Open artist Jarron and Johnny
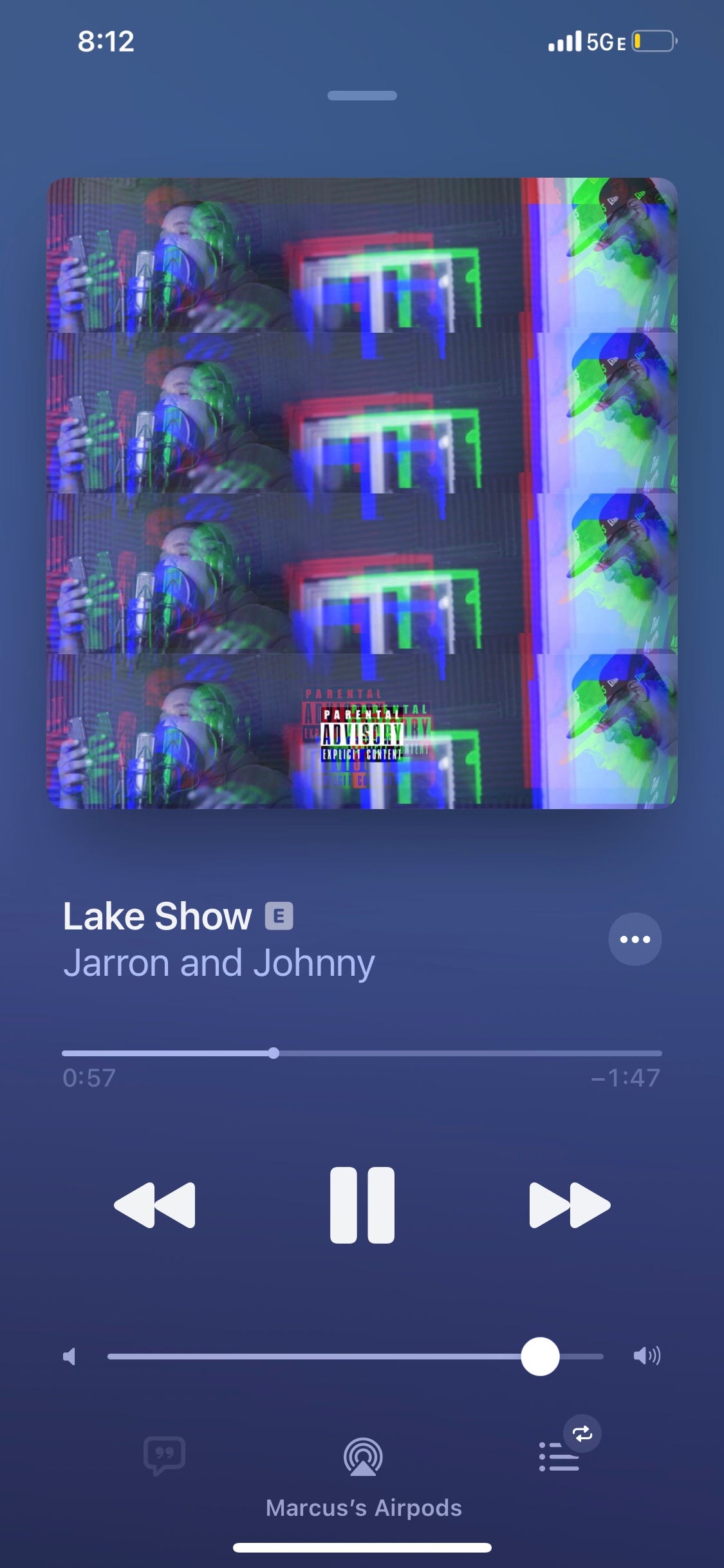Screen dimensions: 724x1568 tap(219, 963)
